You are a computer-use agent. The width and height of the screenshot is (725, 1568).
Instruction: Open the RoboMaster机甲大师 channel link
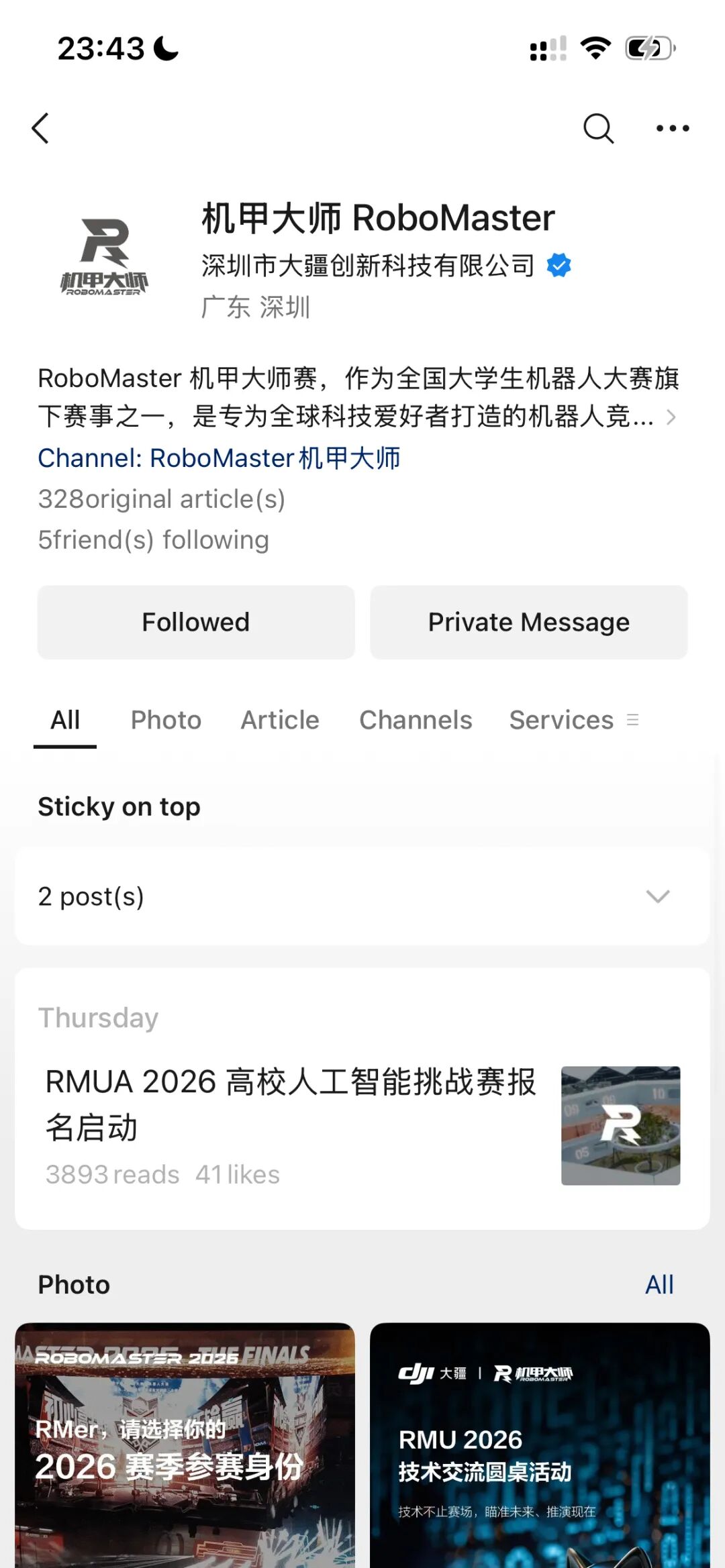click(219, 458)
